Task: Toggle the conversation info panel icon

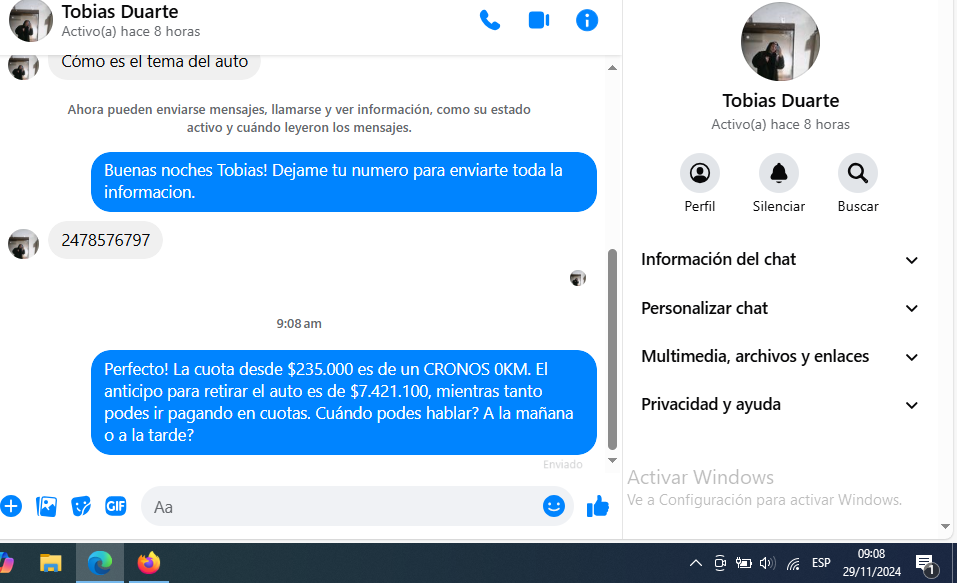Action: 588,20
